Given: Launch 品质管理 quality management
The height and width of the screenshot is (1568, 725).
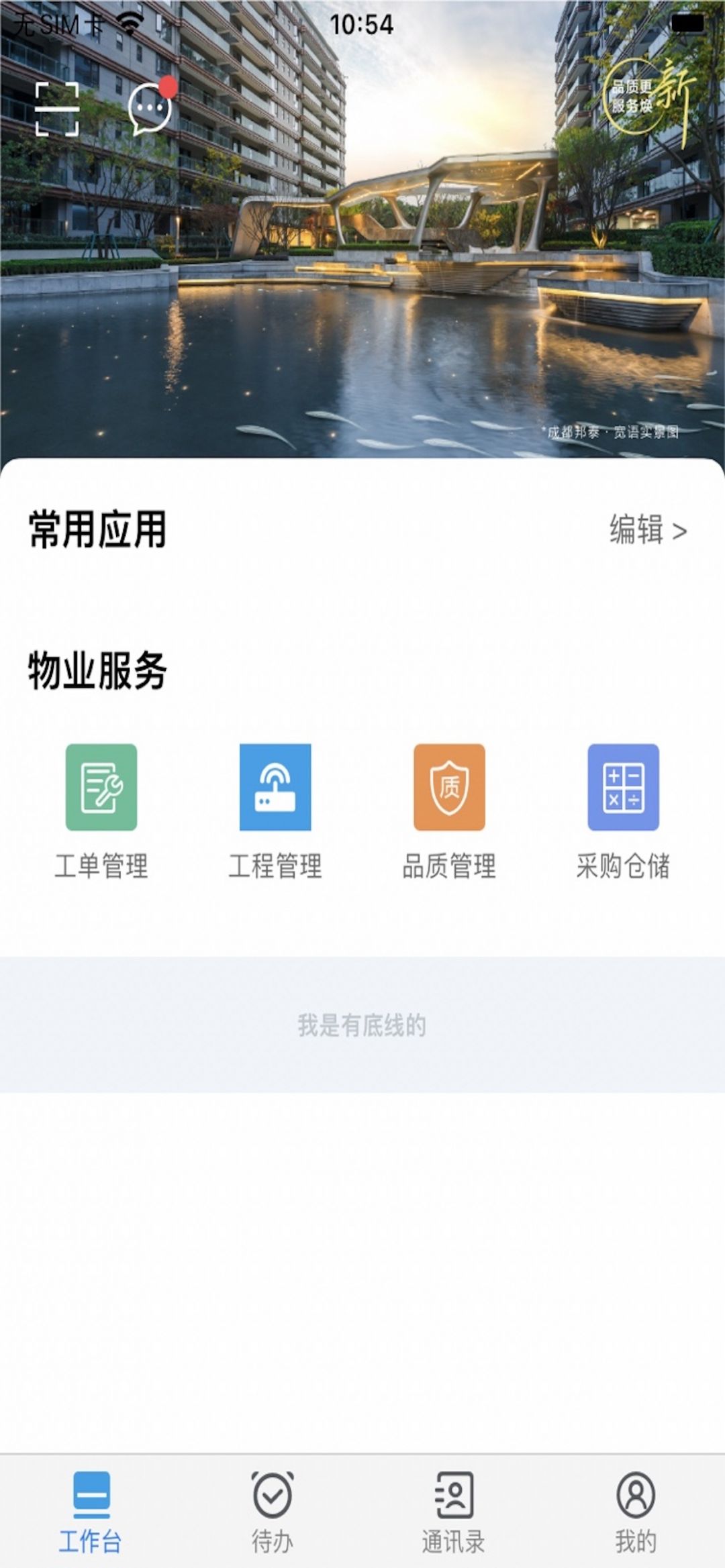Looking at the screenshot, I should [449, 811].
